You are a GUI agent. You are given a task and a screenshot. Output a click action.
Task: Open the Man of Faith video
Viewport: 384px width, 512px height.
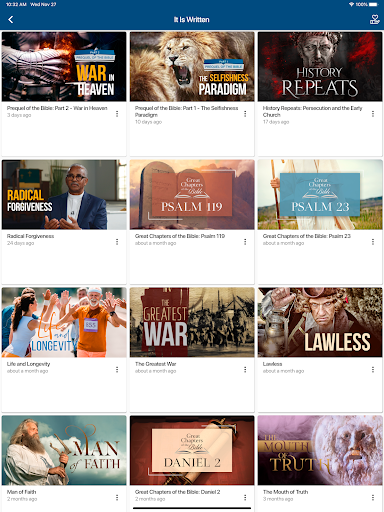click(64, 450)
